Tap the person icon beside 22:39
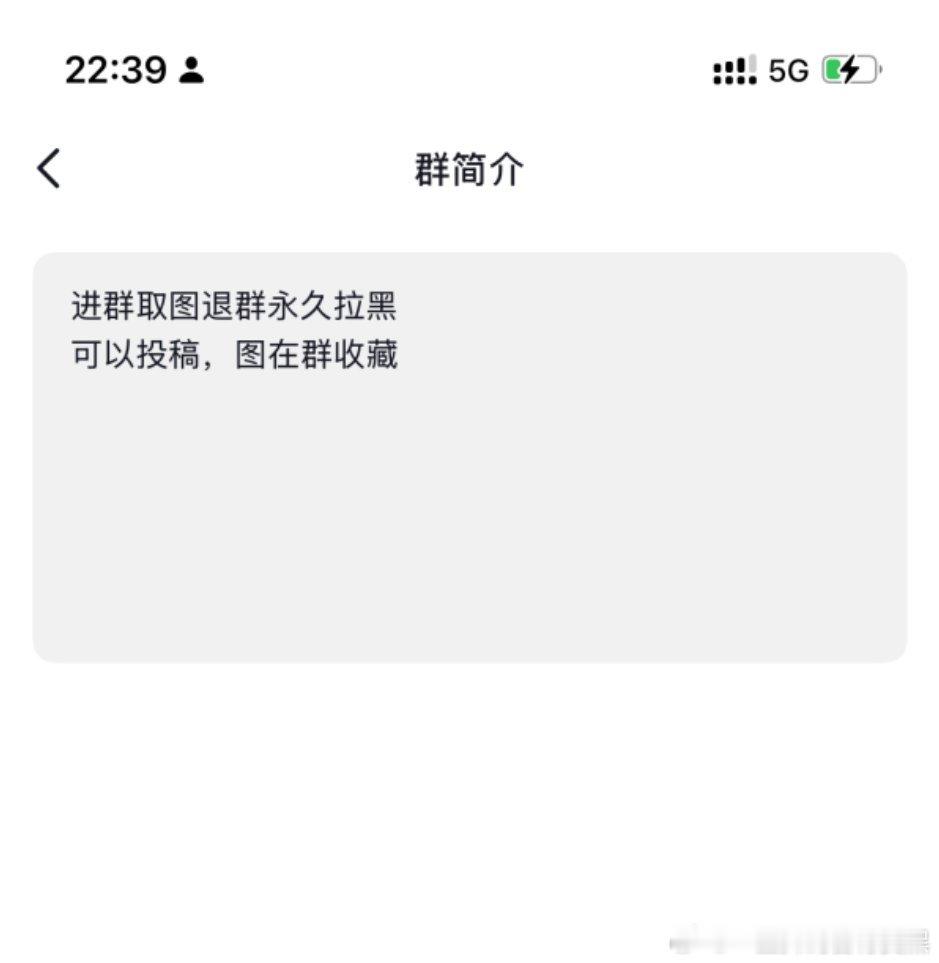 tap(192, 70)
